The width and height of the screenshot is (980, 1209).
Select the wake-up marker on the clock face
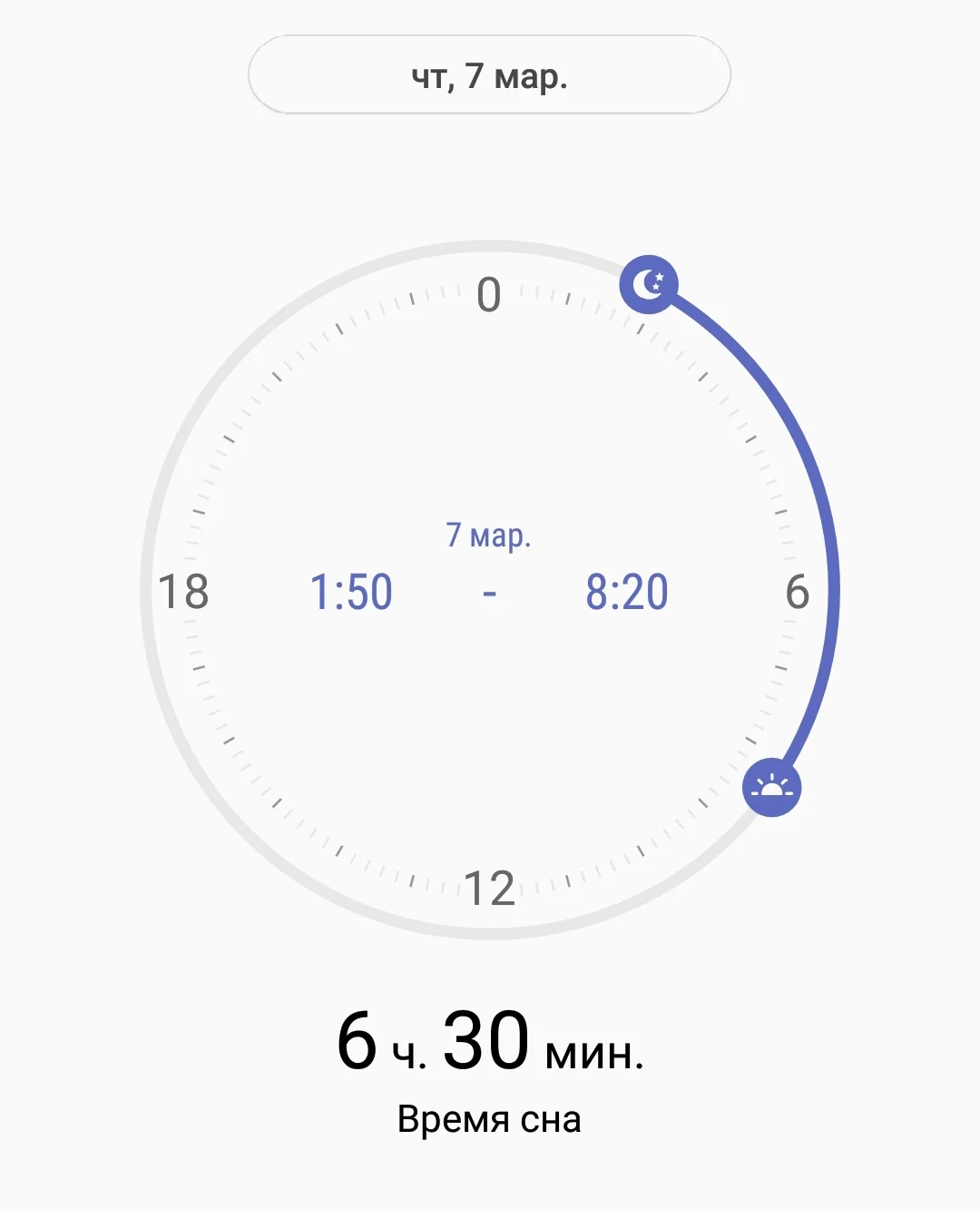click(x=772, y=786)
